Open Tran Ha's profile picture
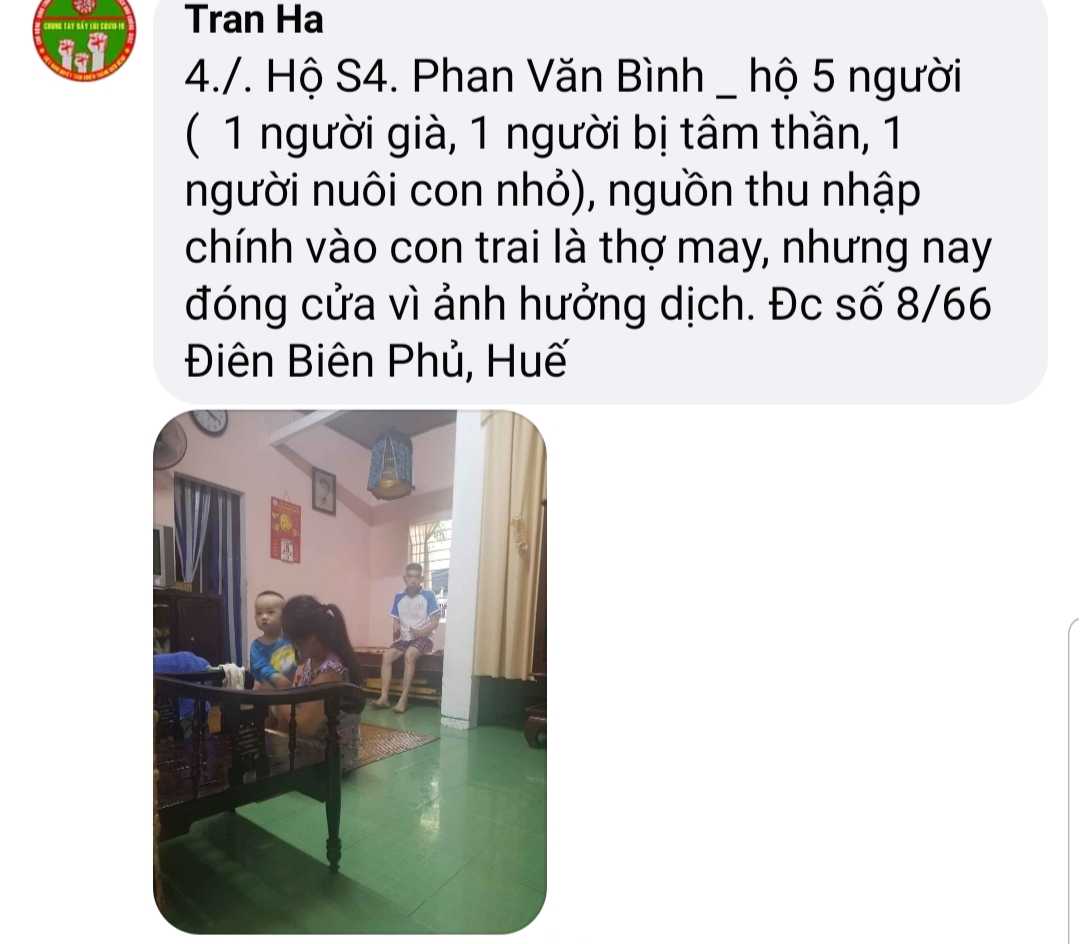 [x=84, y=38]
